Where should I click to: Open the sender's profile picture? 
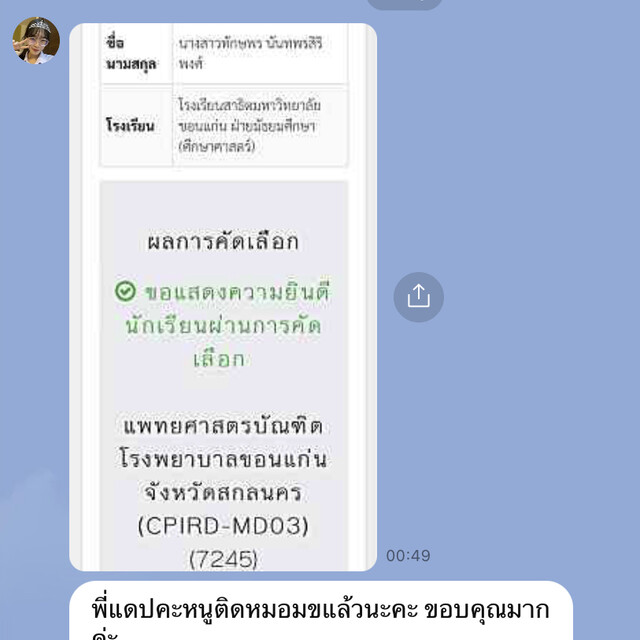(36, 41)
